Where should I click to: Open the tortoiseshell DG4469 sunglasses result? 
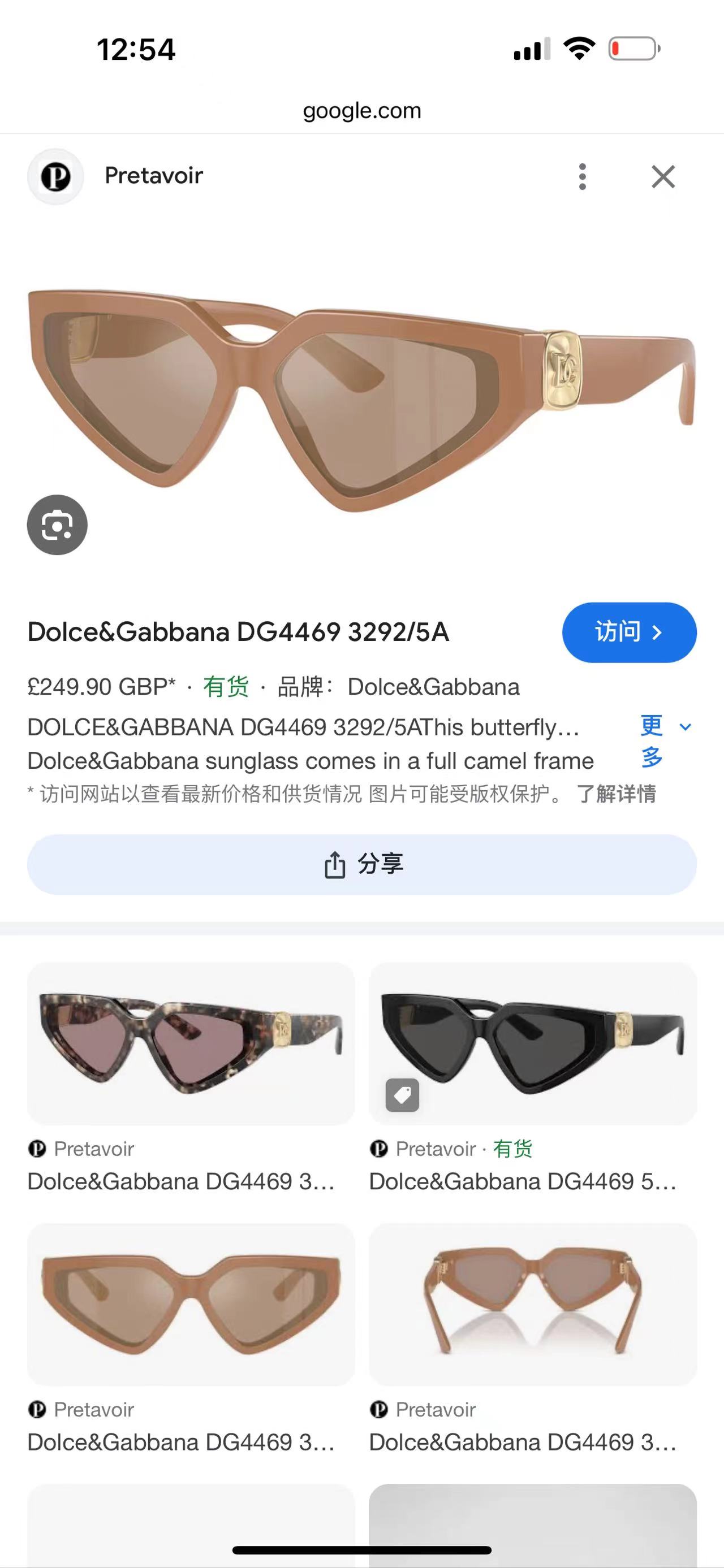191,1043
